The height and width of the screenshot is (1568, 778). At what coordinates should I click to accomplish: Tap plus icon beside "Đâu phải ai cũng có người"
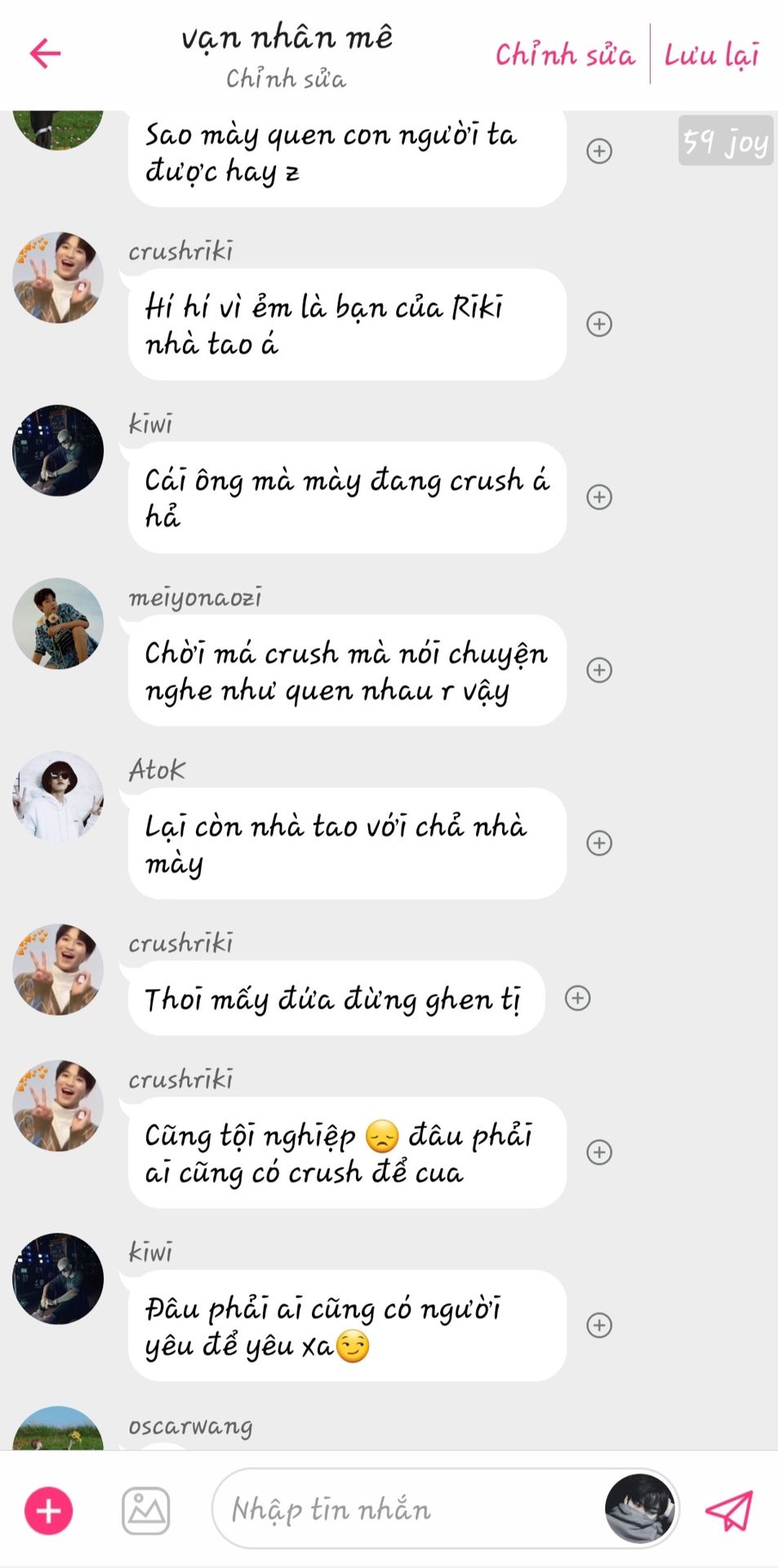[599, 1325]
